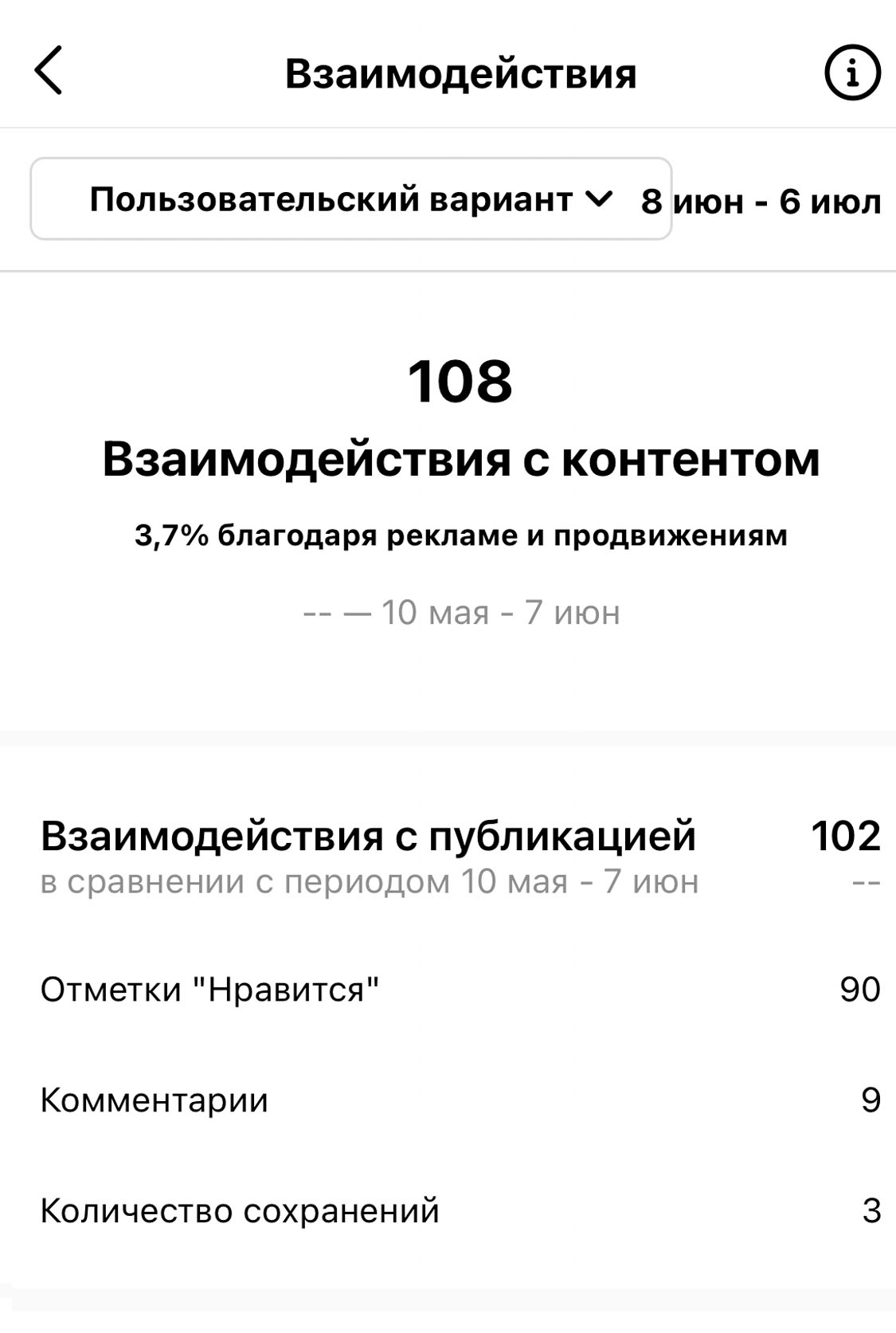896x1333 pixels.
Task: Go back from the Взаимодействия screen
Action: (x=49, y=71)
